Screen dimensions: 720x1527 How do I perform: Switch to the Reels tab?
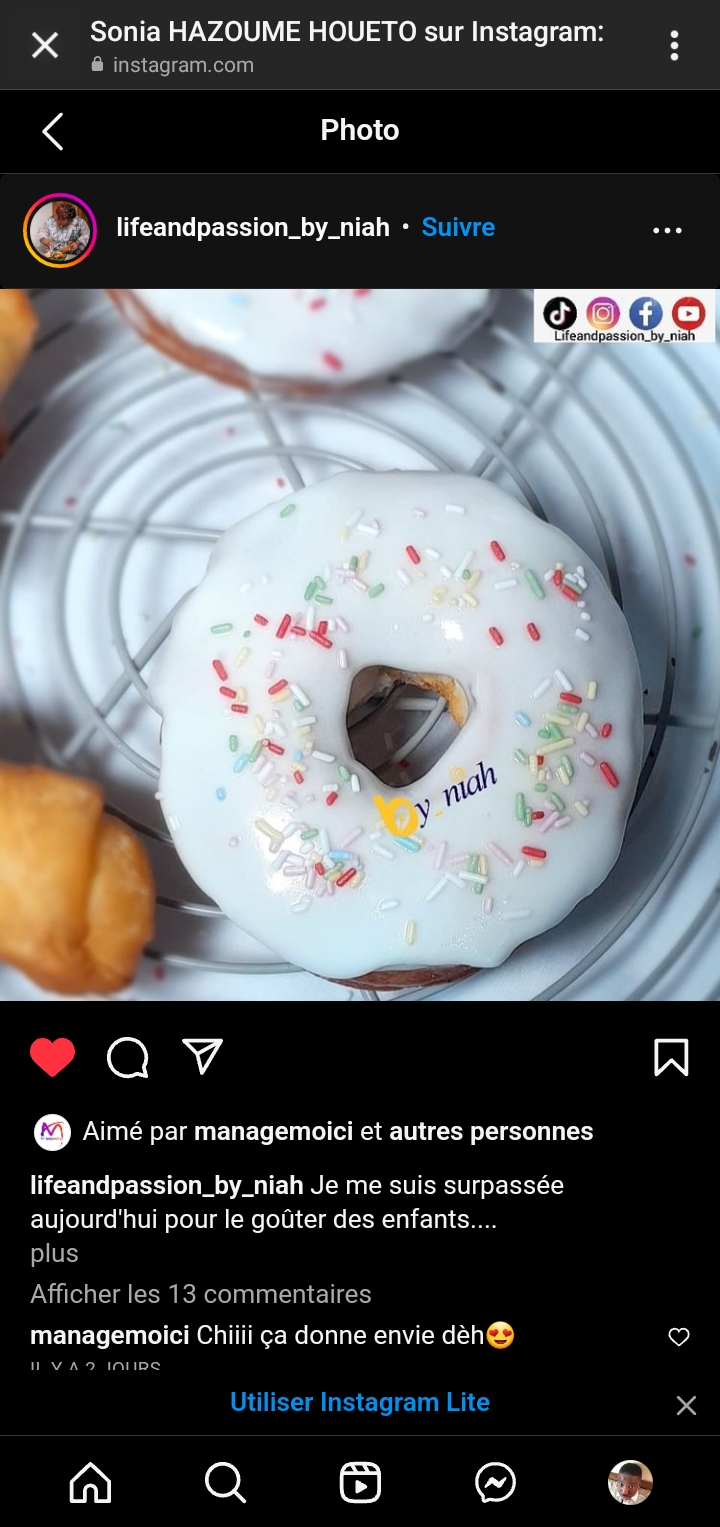(360, 1483)
